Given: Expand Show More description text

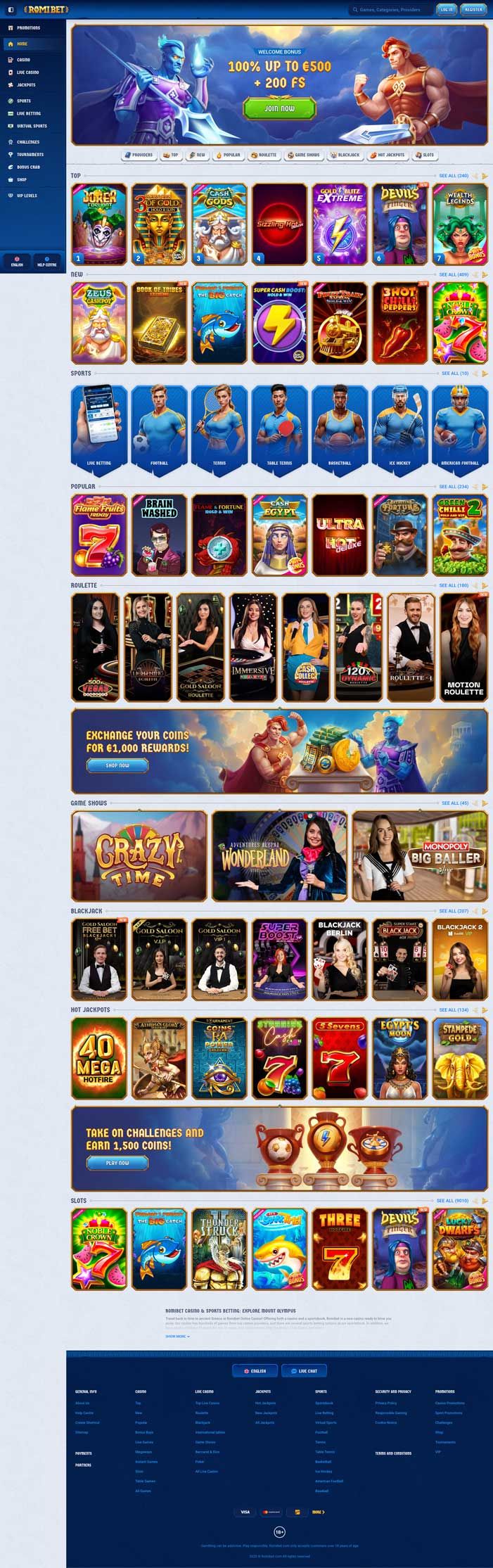Looking at the screenshot, I should pos(177,1336).
